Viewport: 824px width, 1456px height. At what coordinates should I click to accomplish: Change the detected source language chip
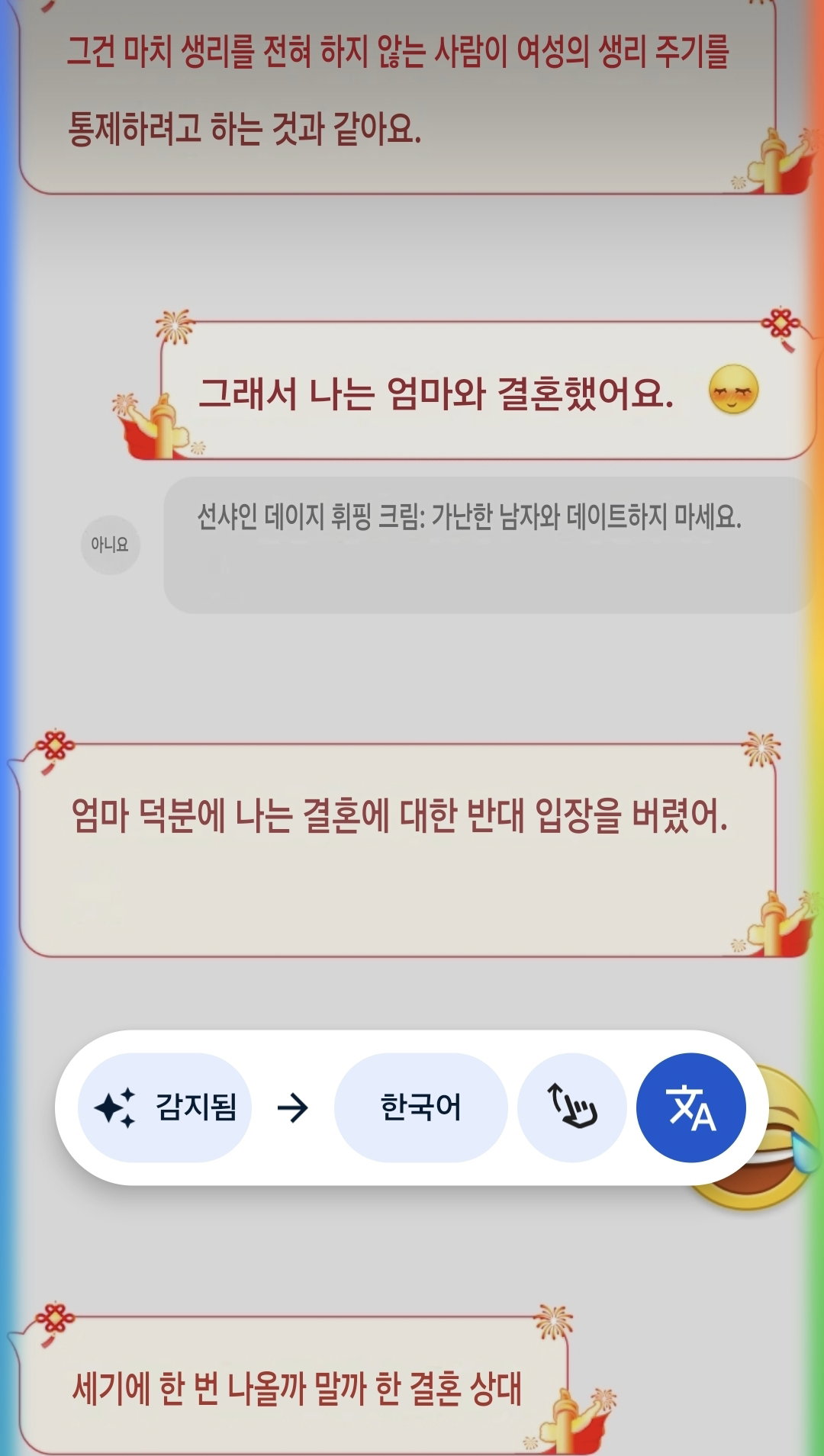[164, 1107]
